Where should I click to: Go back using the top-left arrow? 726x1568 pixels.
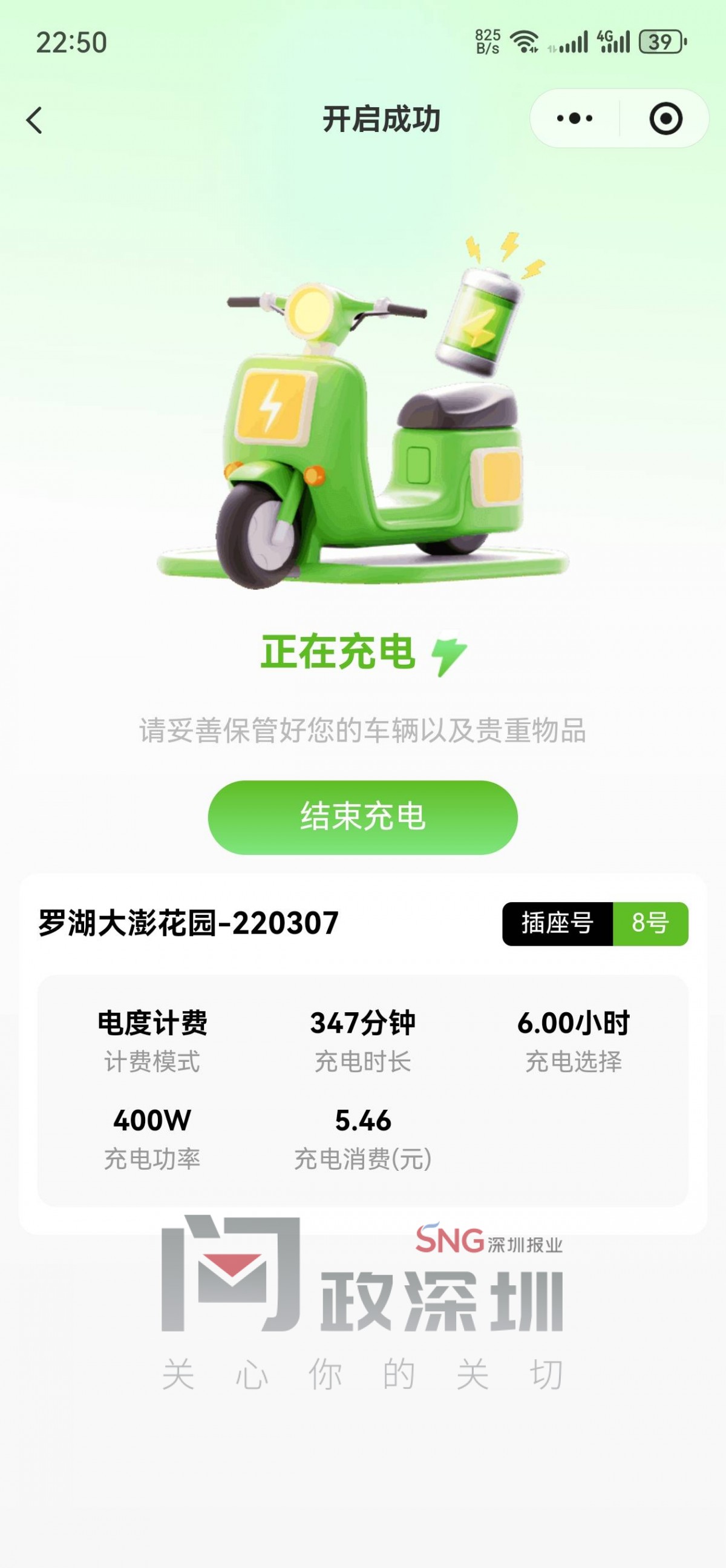(34, 119)
